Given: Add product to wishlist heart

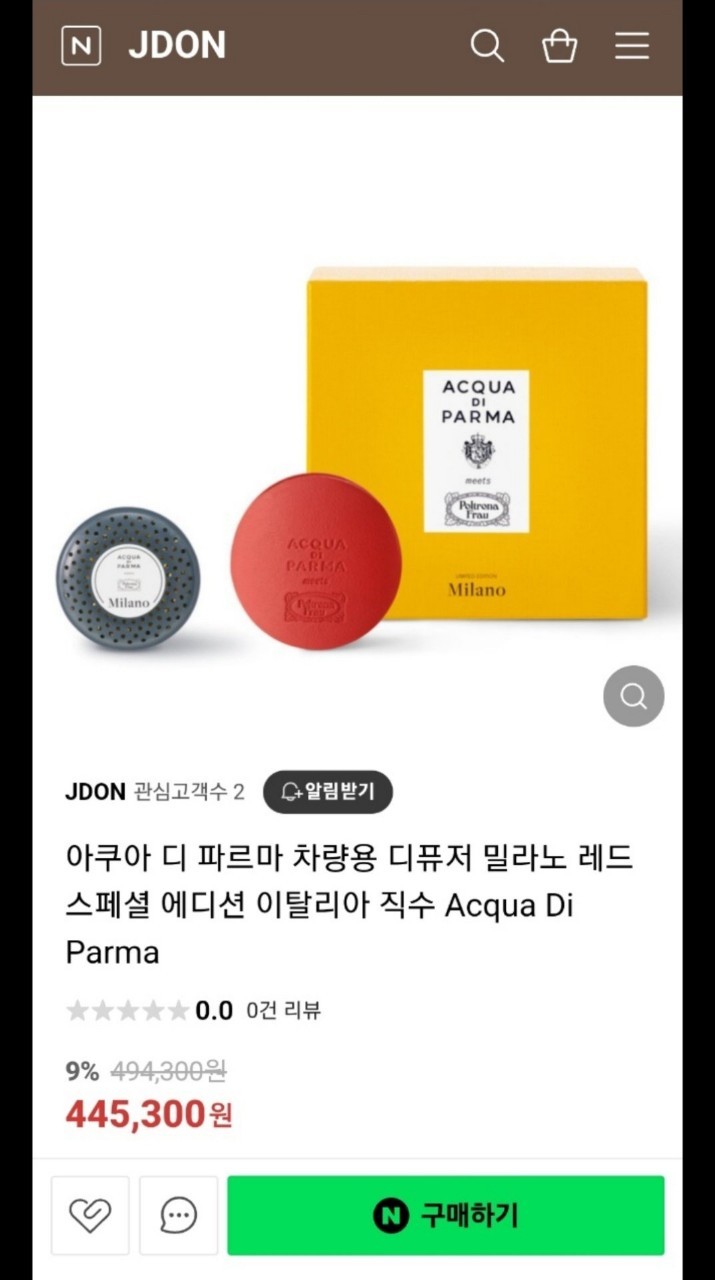Looking at the screenshot, I should tap(90, 1215).
